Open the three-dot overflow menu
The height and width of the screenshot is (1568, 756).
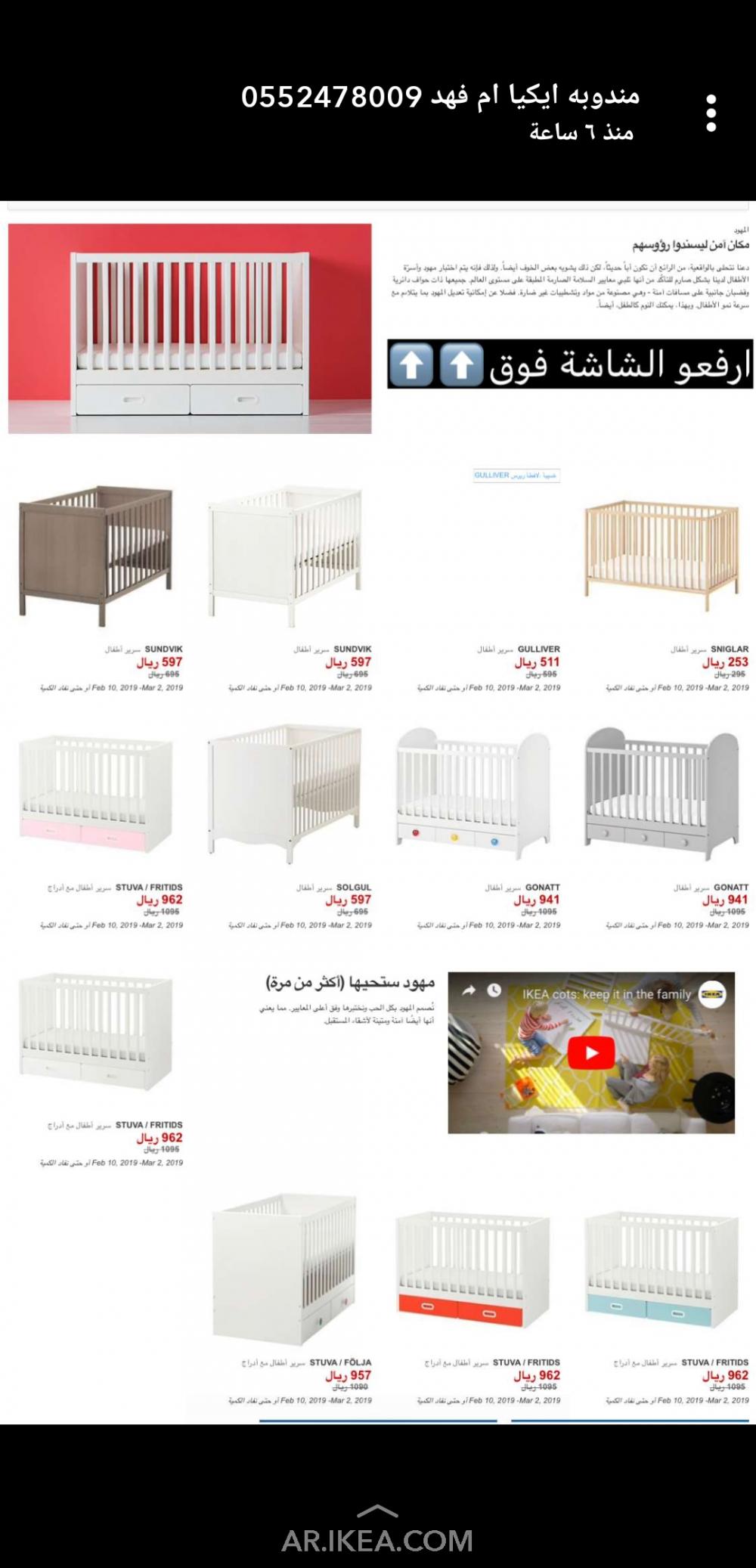pos(711,113)
